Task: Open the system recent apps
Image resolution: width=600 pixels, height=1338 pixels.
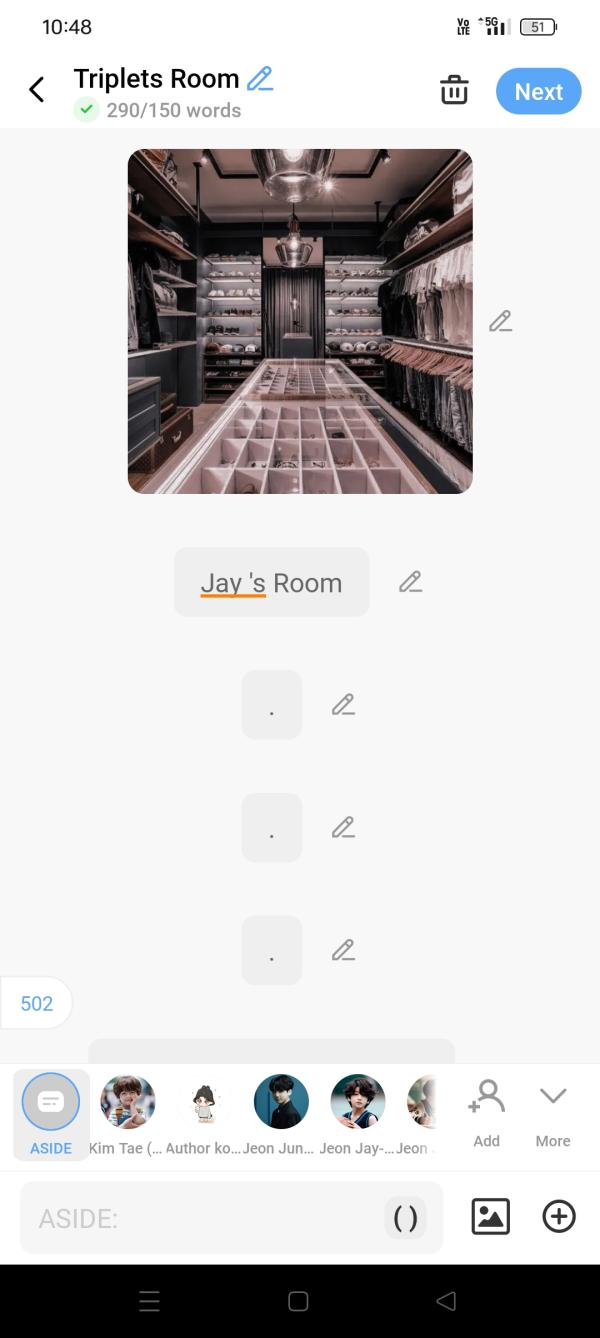Action: tap(149, 1301)
